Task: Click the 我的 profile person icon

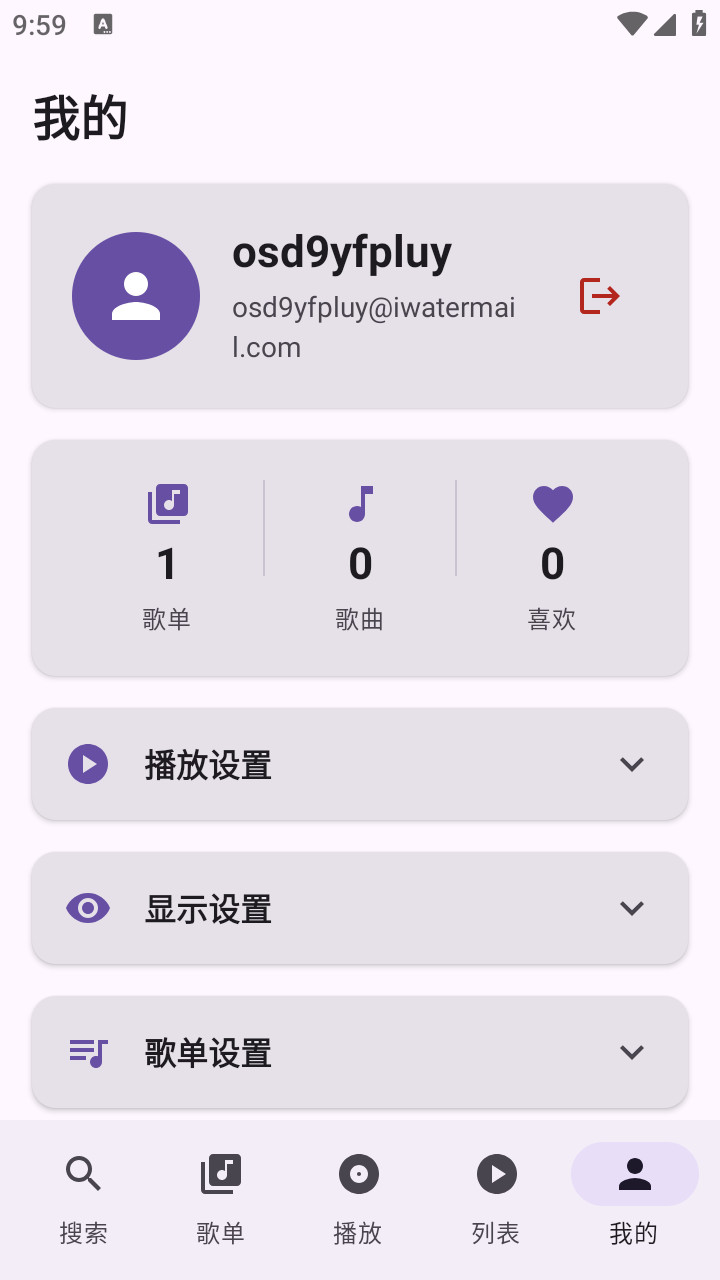Action: coord(634,1173)
